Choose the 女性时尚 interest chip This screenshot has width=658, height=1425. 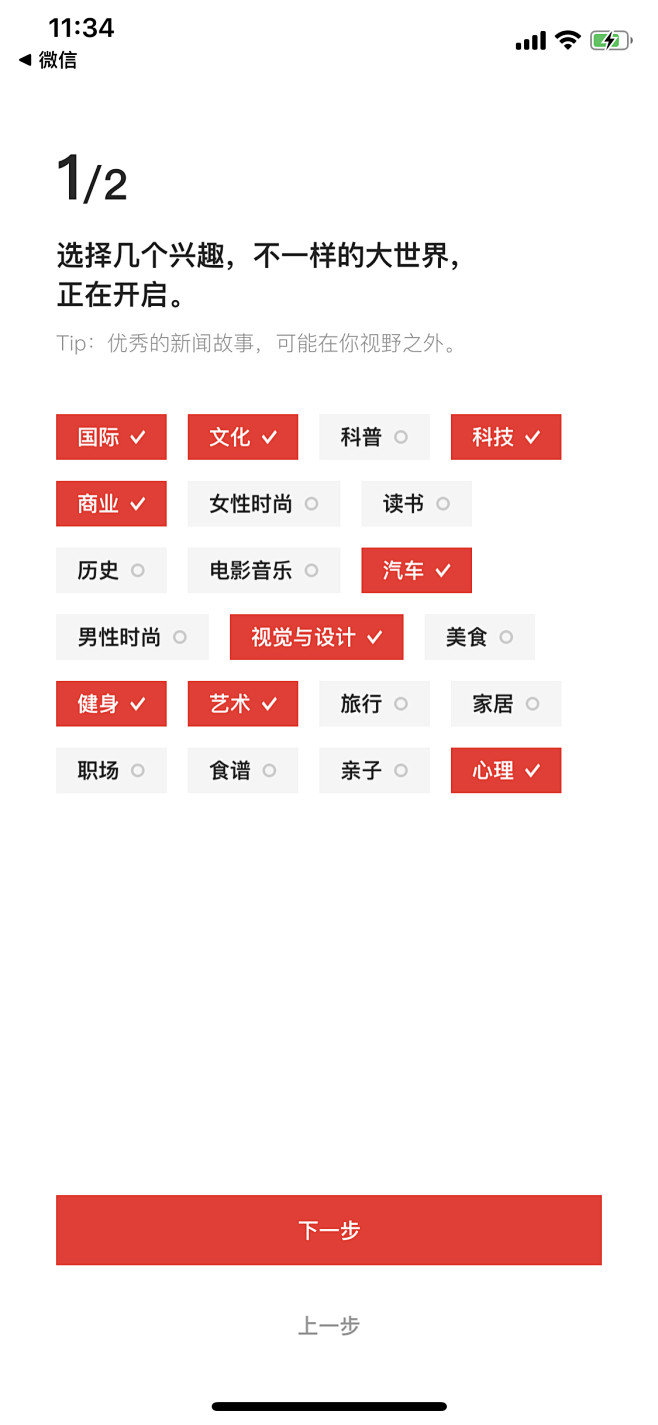(264, 504)
